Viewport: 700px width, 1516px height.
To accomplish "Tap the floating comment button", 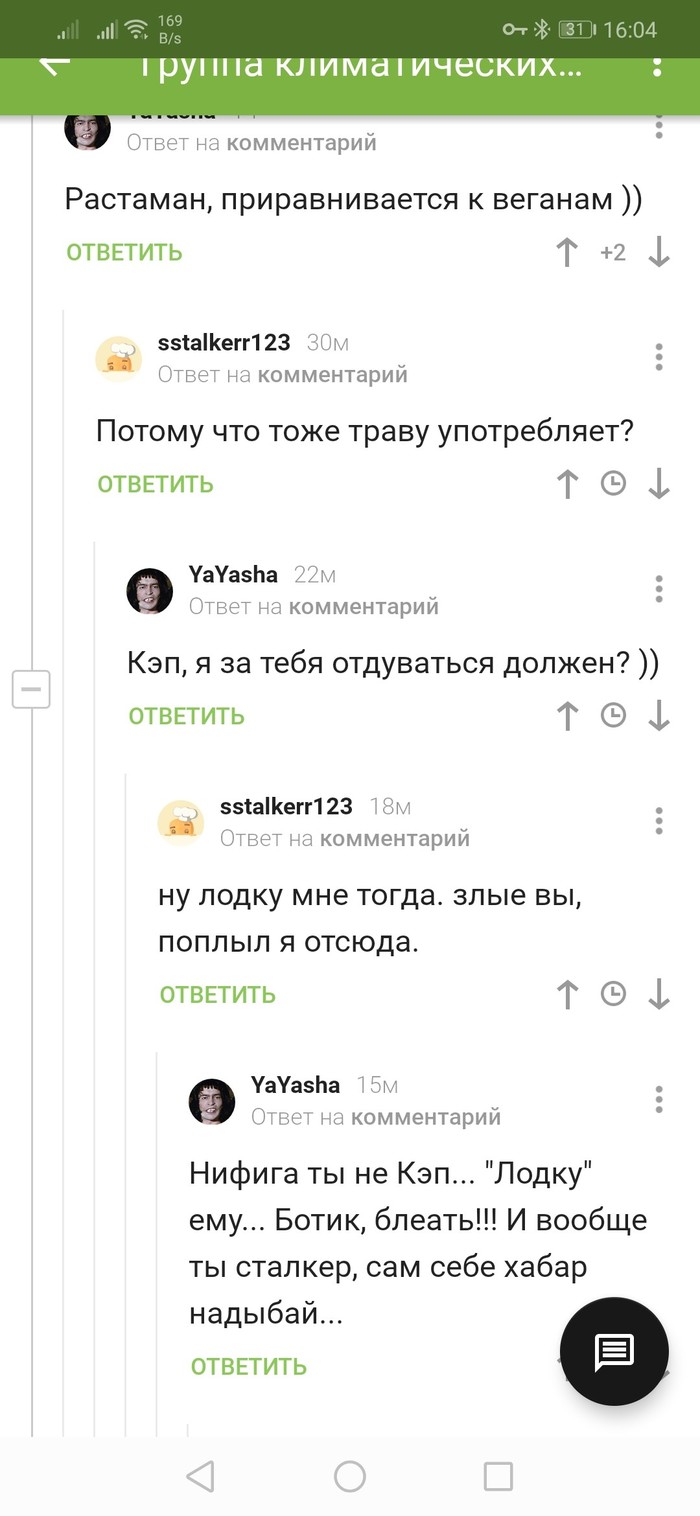I will 613,1352.
